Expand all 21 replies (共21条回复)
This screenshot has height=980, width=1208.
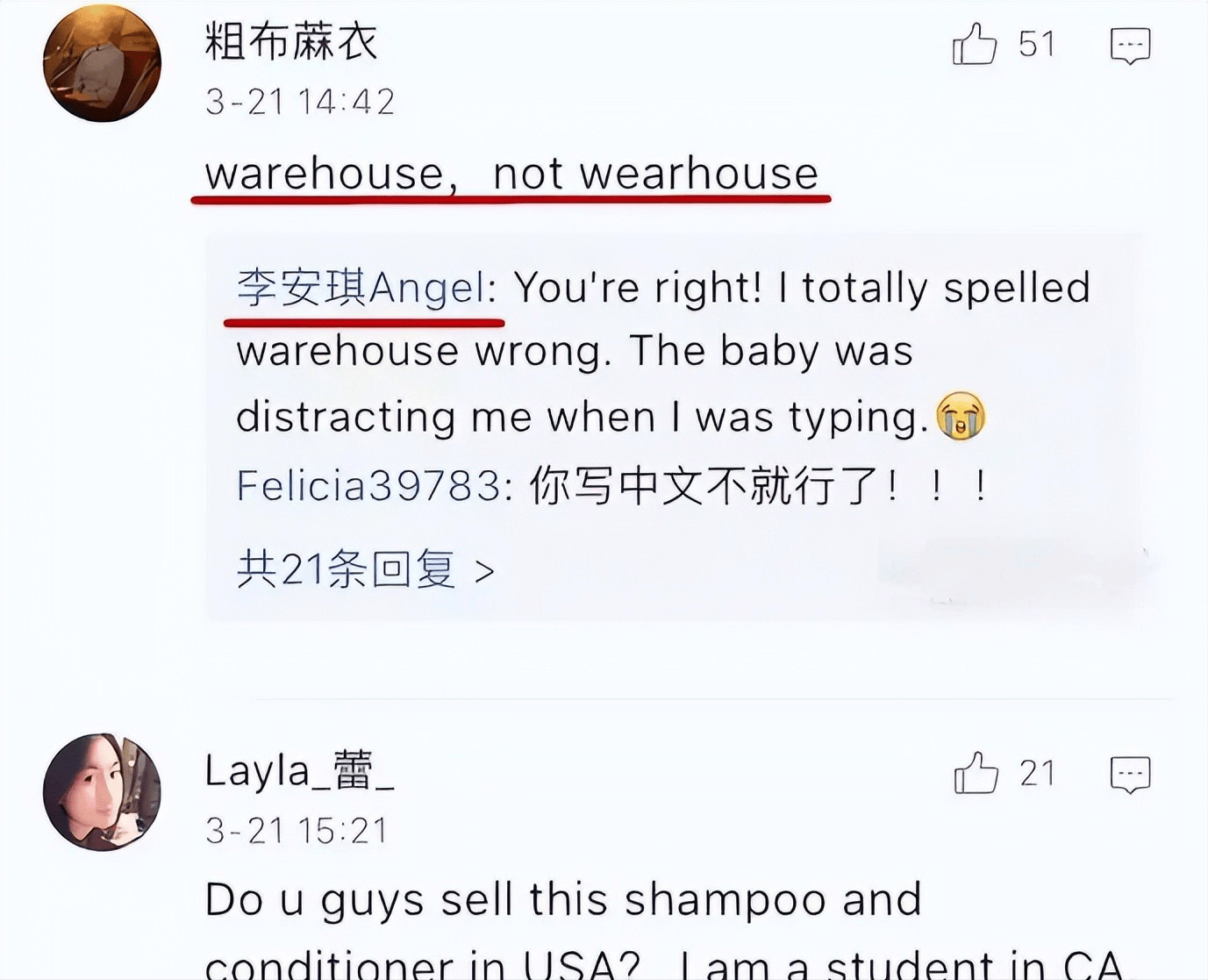[365, 570]
